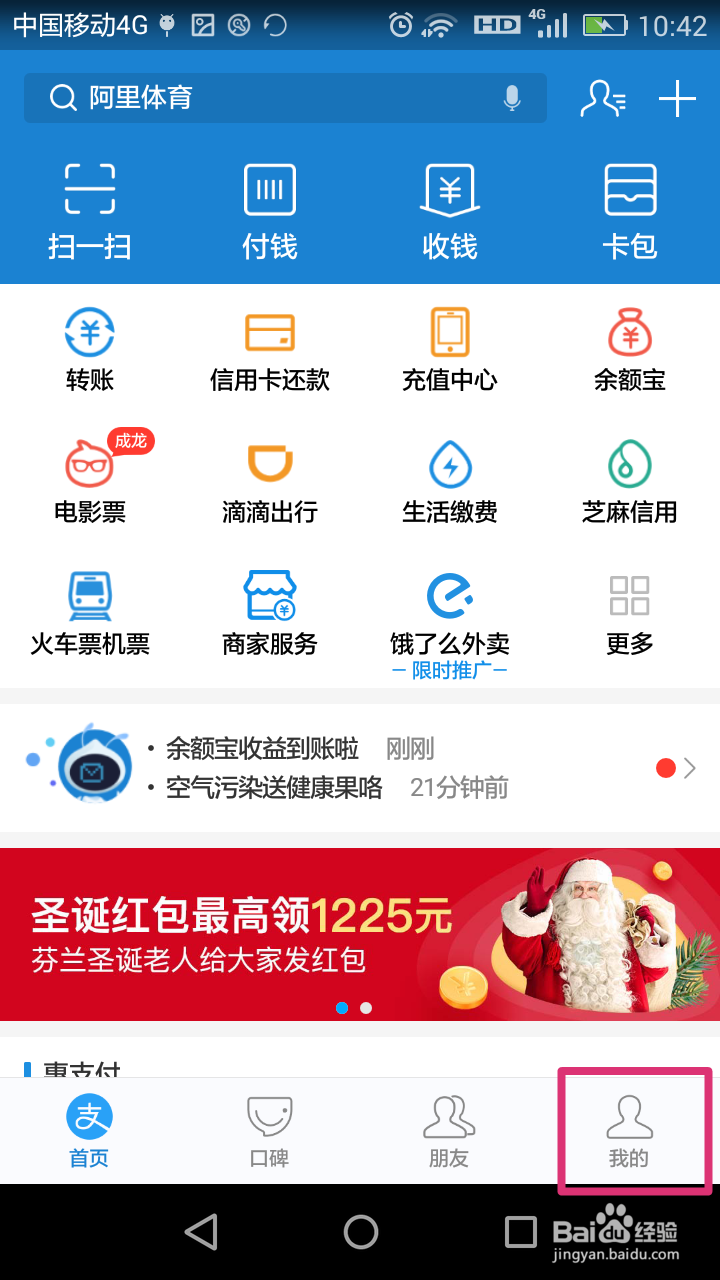720x1280 pixels.
Task: Open the 充值中心 recharge center
Action: point(449,347)
